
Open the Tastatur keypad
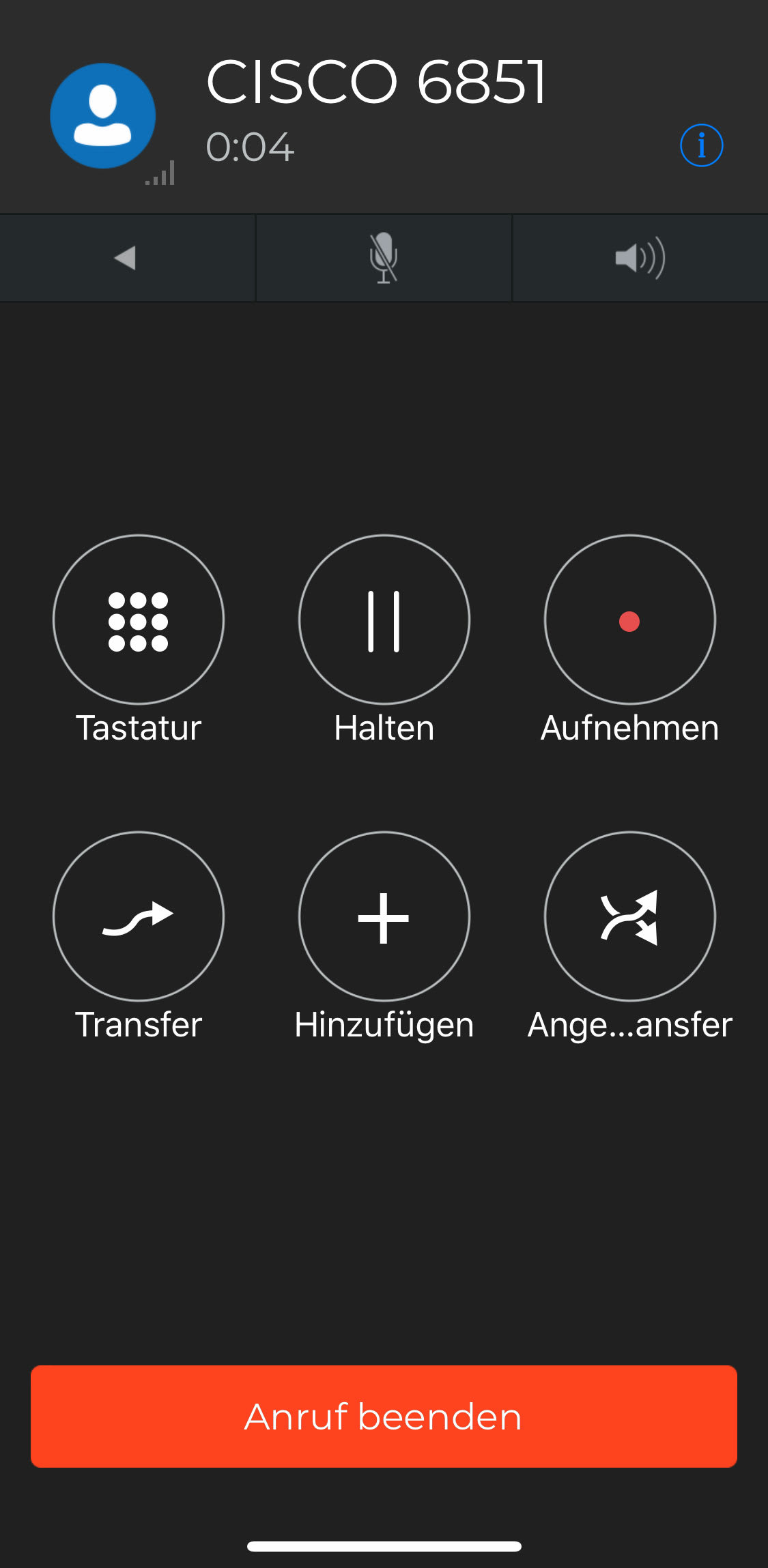click(x=139, y=620)
